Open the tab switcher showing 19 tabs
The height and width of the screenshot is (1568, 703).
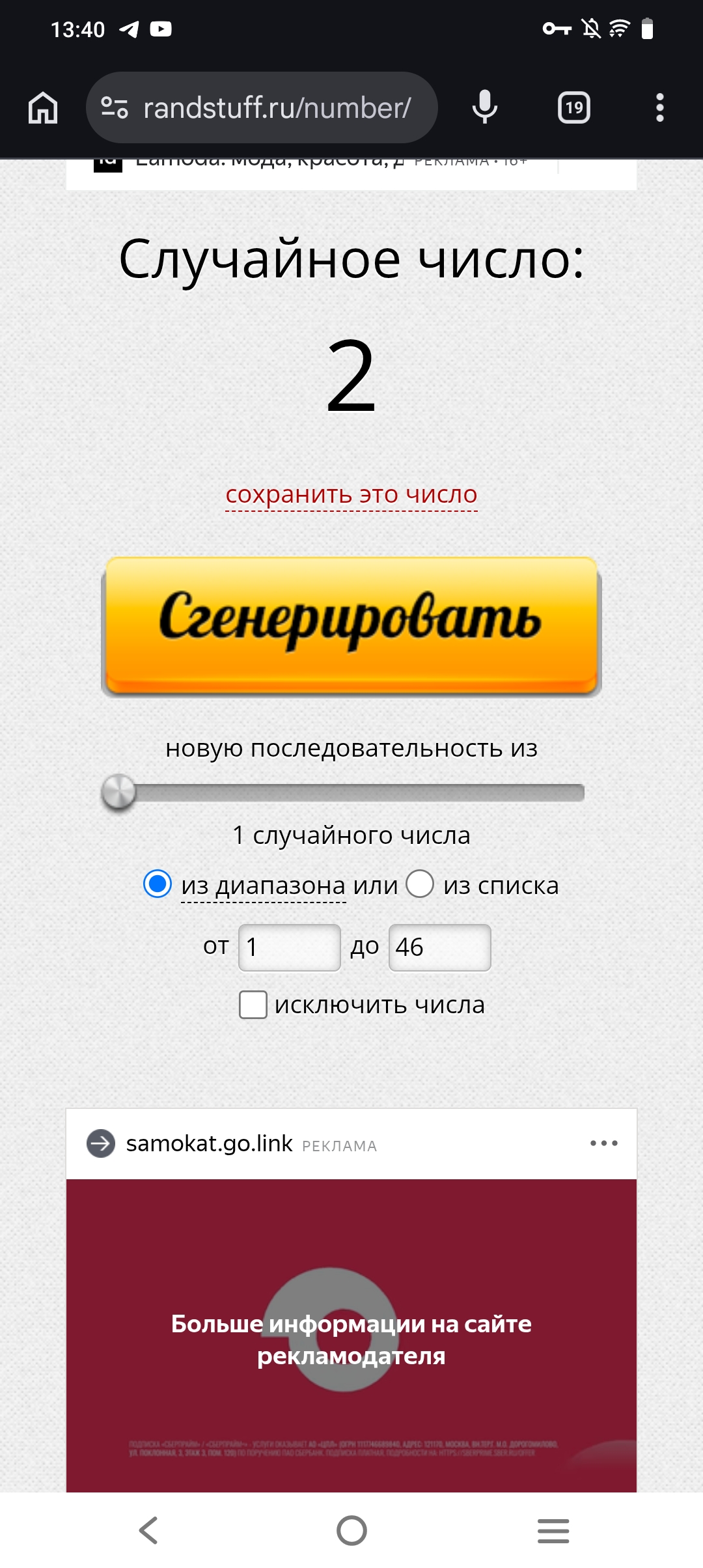tap(573, 107)
